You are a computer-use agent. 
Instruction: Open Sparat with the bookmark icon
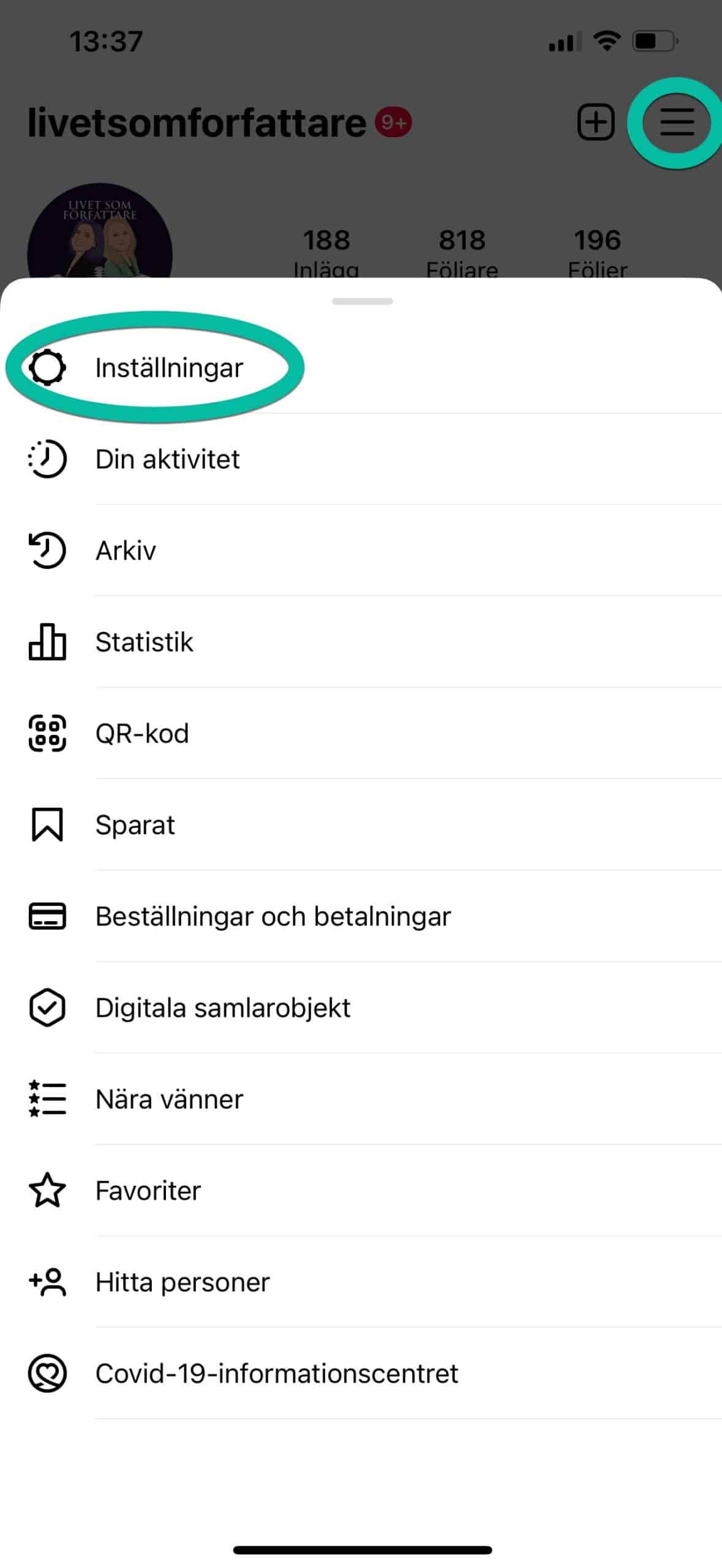click(47, 825)
